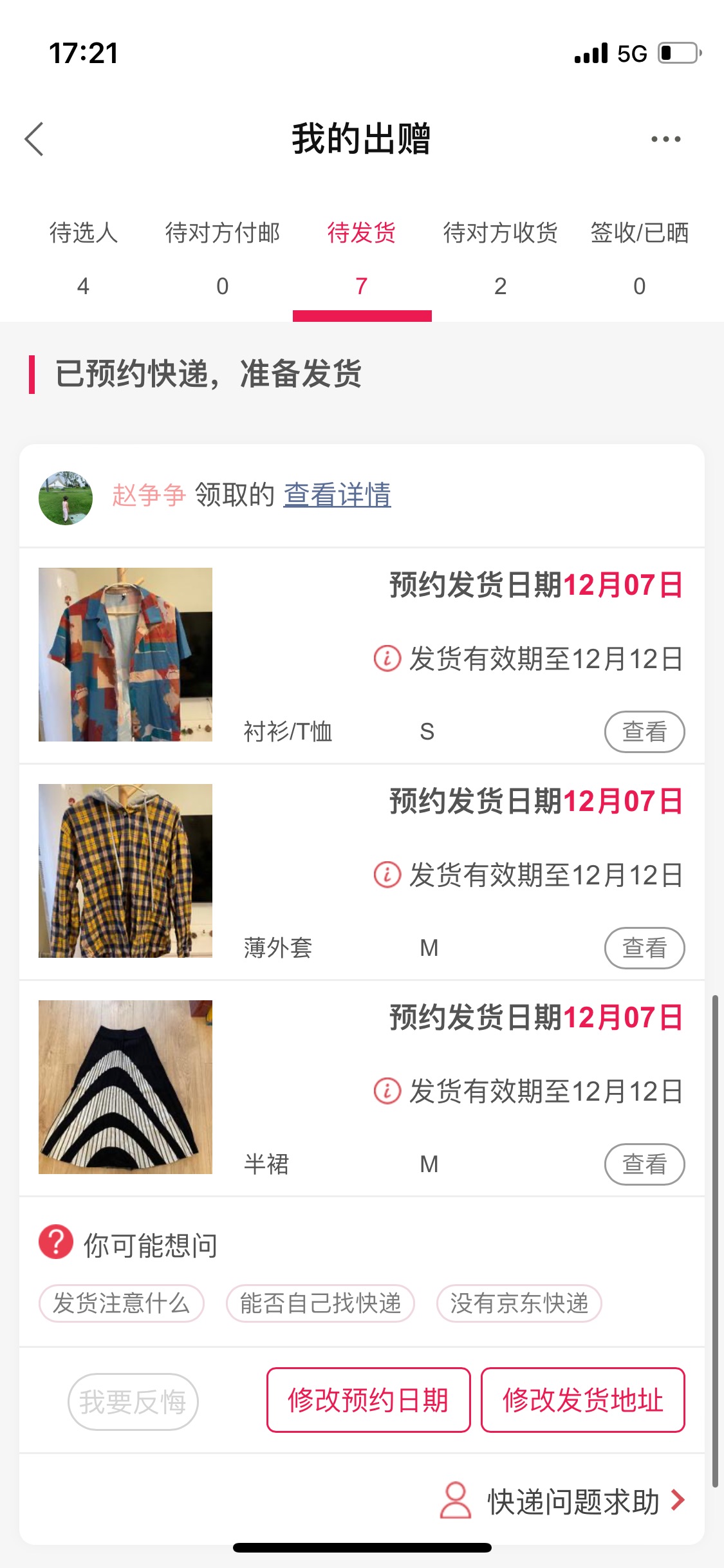Select the 发货注意什么 question chip
The width and height of the screenshot is (724, 1568).
pyautogui.click(x=122, y=1303)
